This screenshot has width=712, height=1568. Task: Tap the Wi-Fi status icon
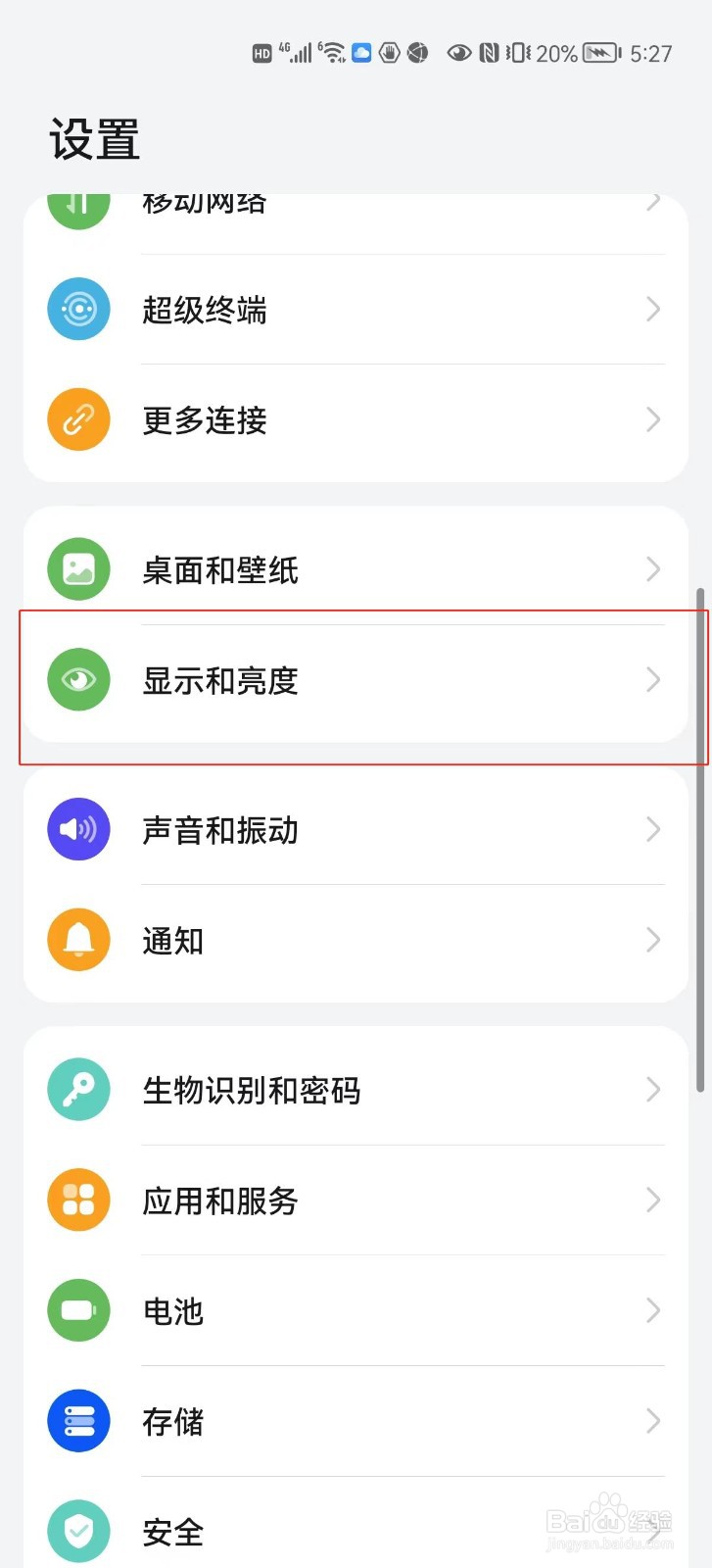[x=329, y=51]
